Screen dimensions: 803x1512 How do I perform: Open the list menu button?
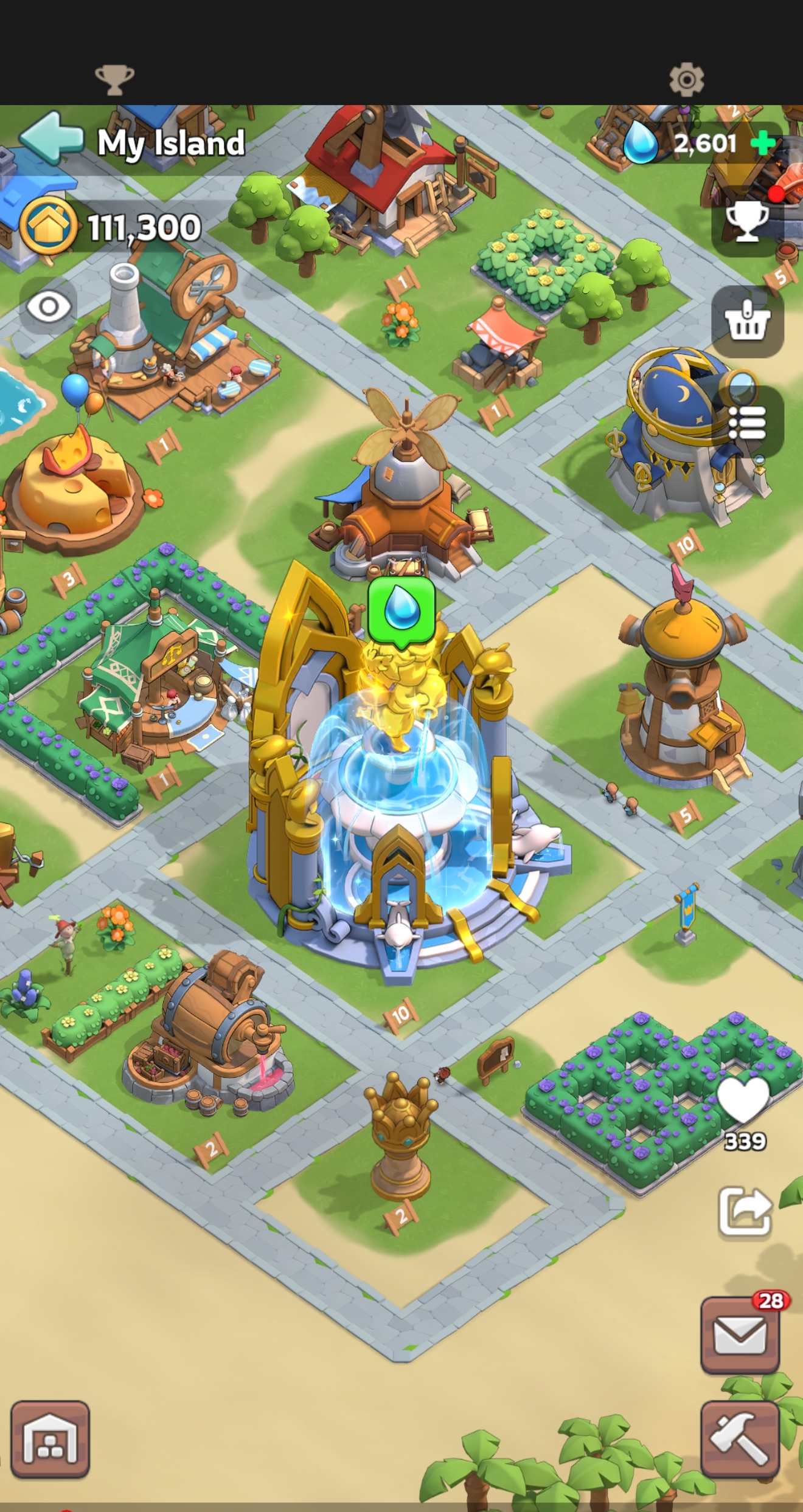[x=748, y=422]
